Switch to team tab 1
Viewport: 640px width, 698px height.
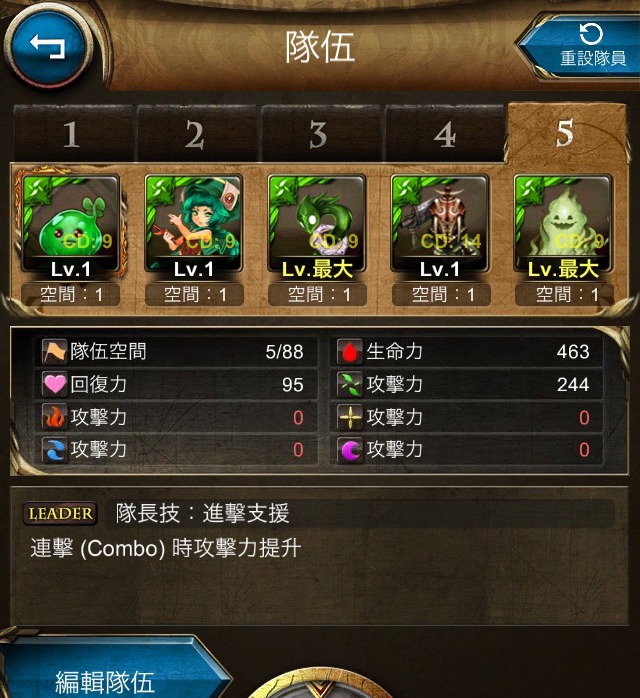71,135
